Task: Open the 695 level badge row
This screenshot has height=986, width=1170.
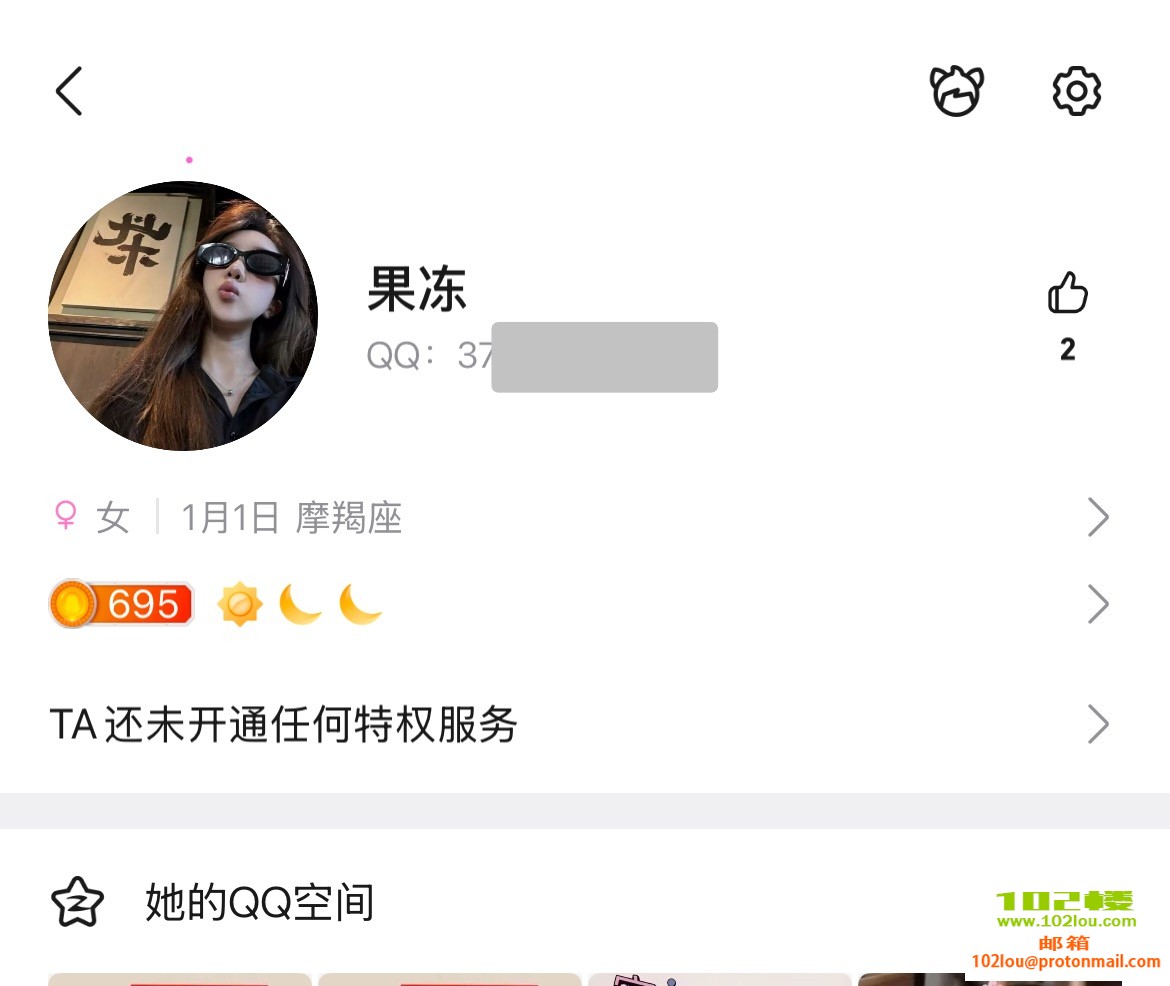Action: 580,605
